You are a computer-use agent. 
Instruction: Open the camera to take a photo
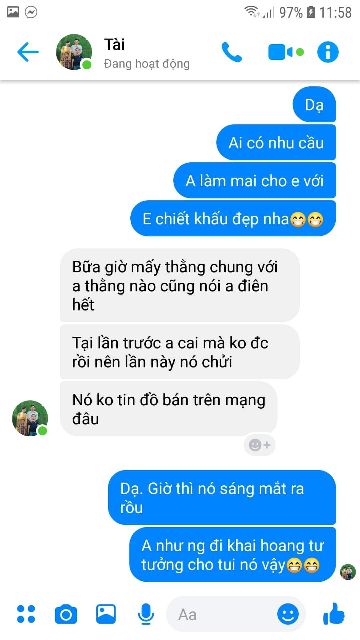tap(66, 614)
